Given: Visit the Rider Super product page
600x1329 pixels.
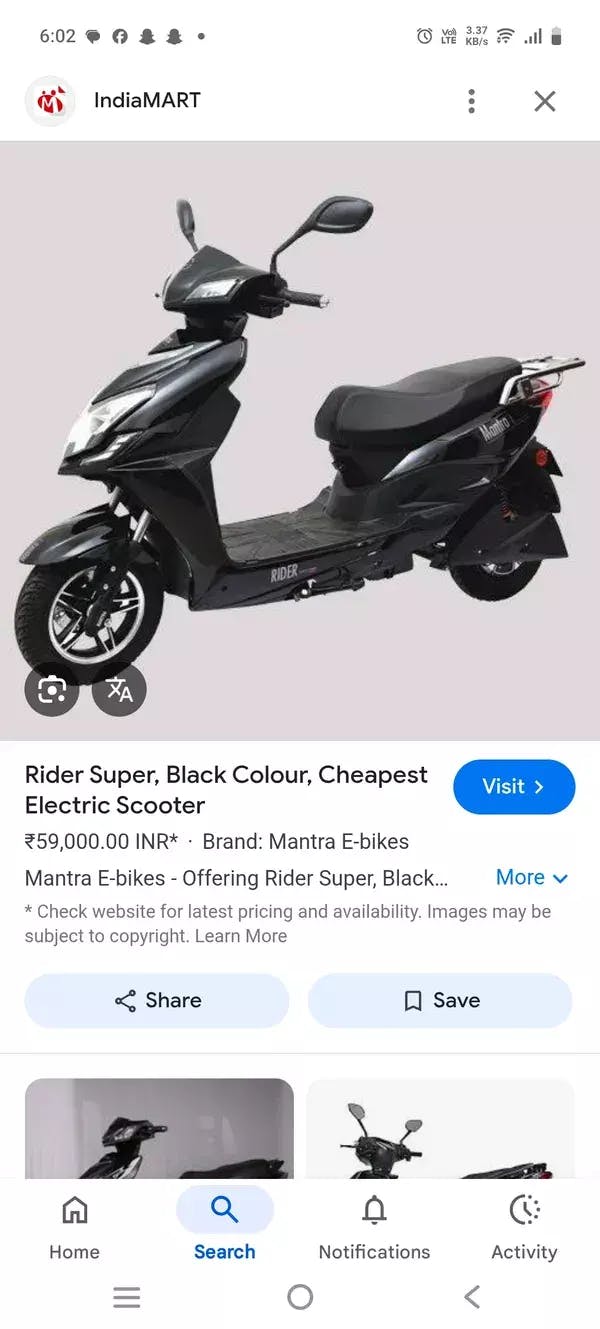Looking at the screenshot, I should [x=513, y=787].
